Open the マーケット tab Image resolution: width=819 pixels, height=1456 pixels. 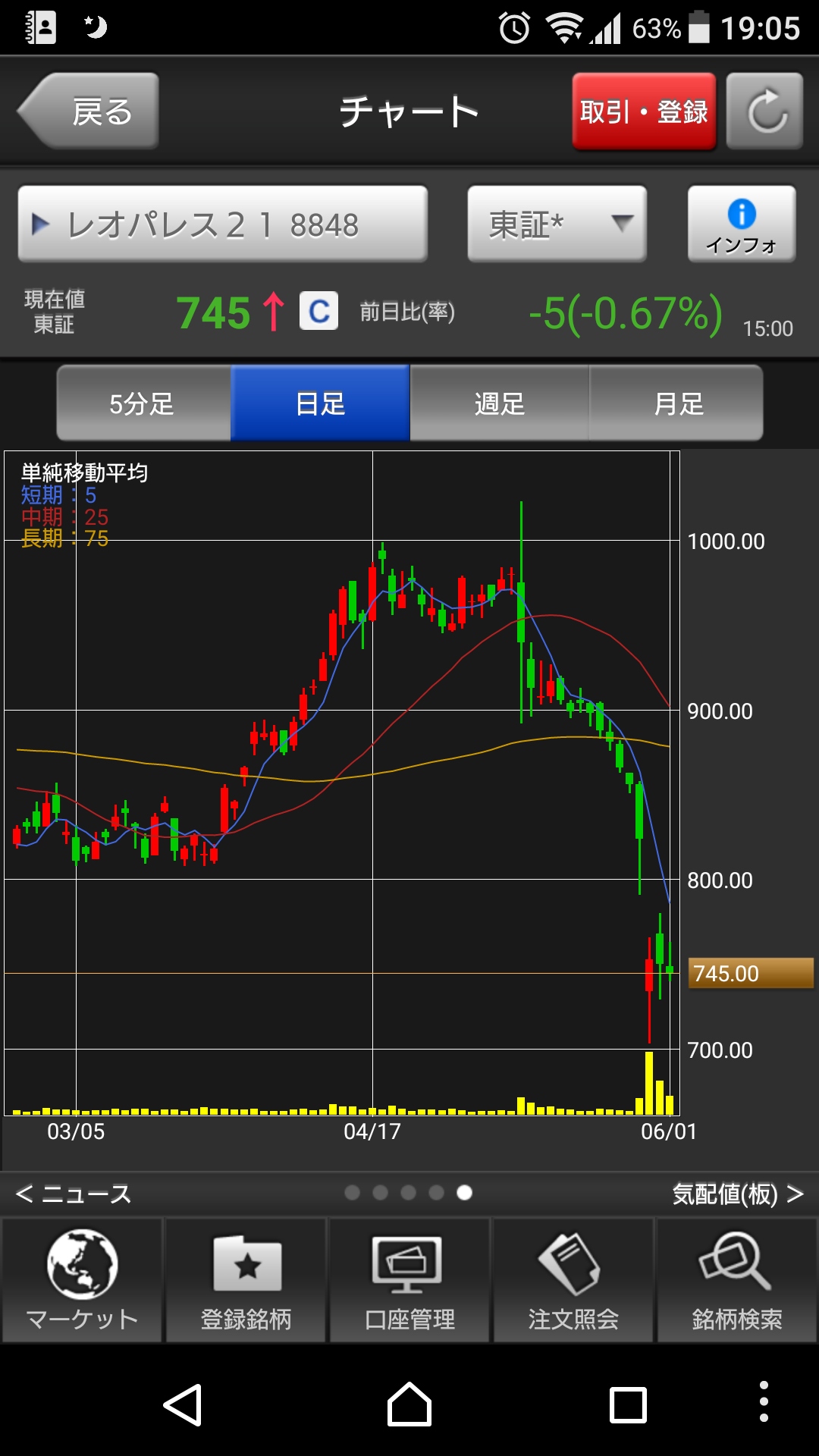(82, 1282)
